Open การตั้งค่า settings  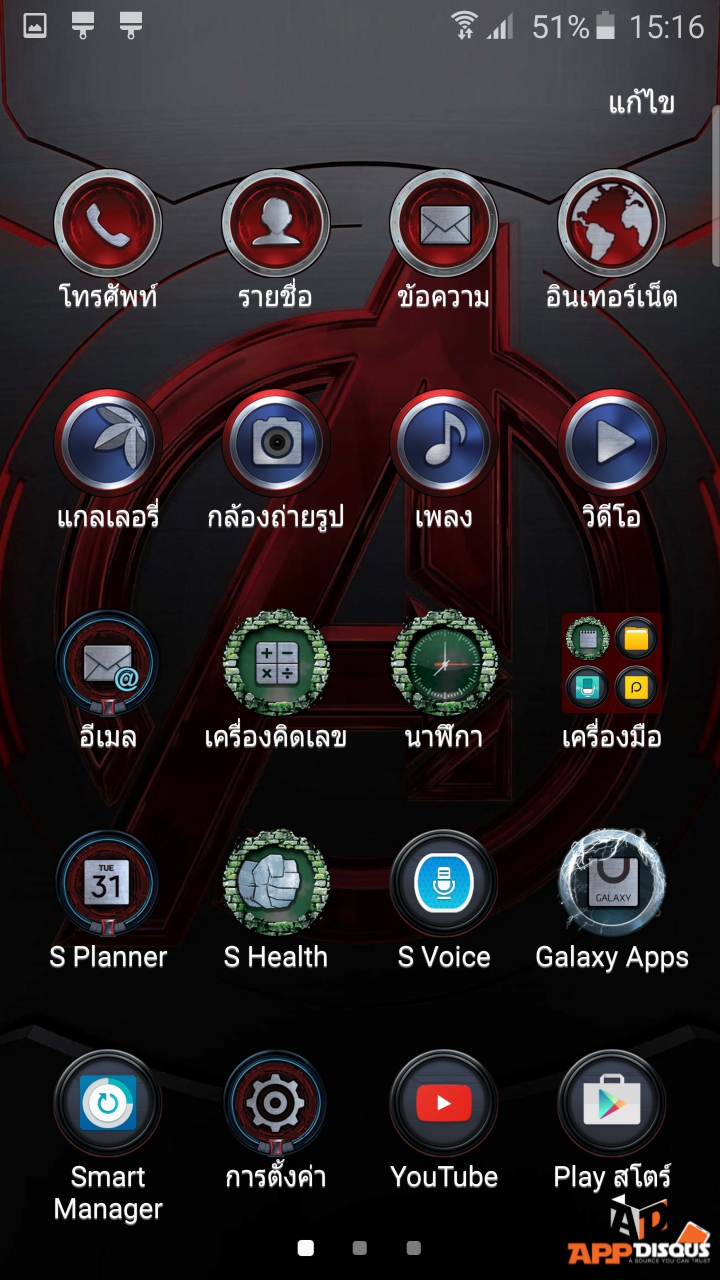point(276,1103)
